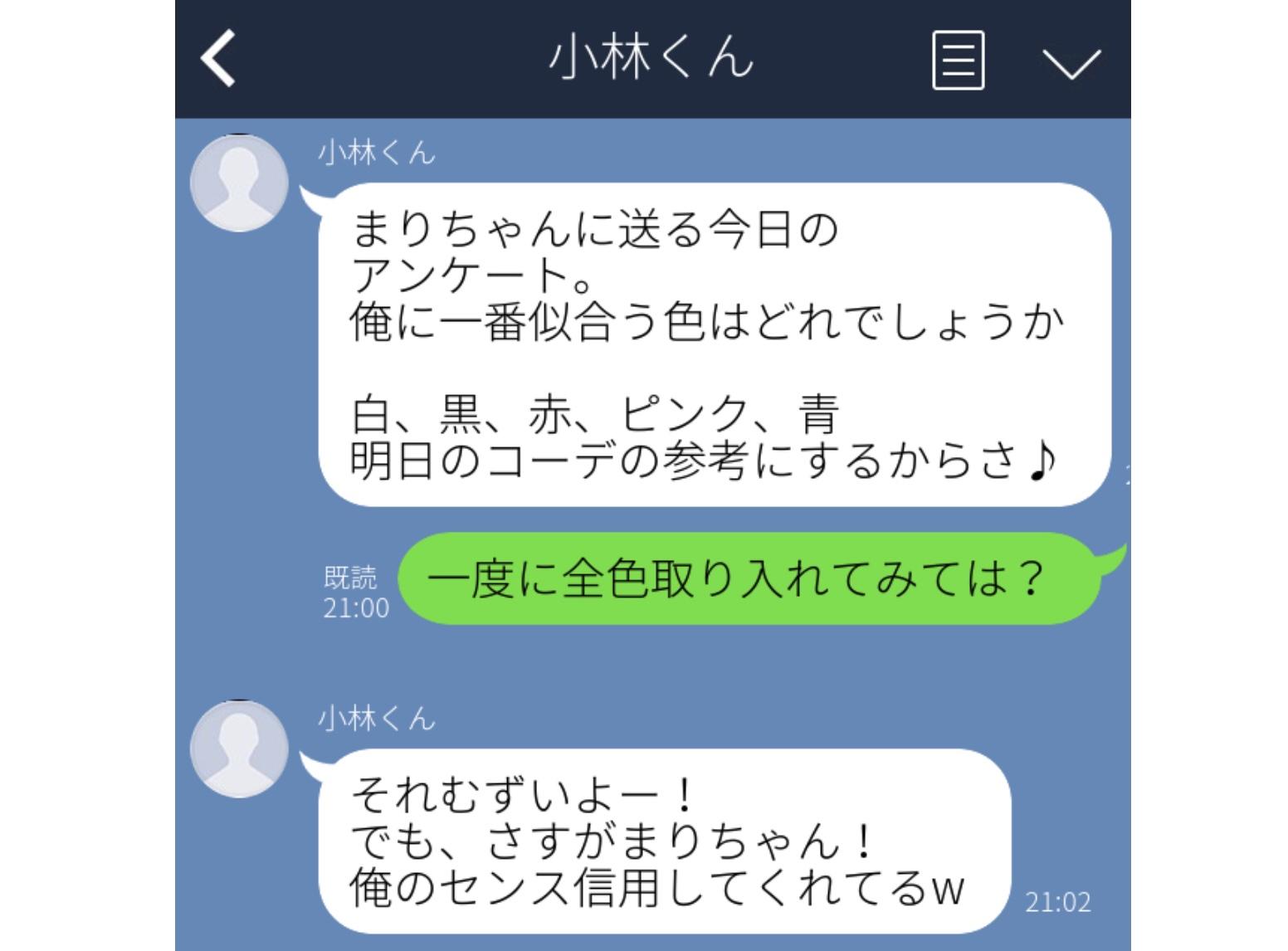Tap 小林くん's avatar beside the 21:02 message
Screen dimensions: 1288x951
[x=239, y=749]
